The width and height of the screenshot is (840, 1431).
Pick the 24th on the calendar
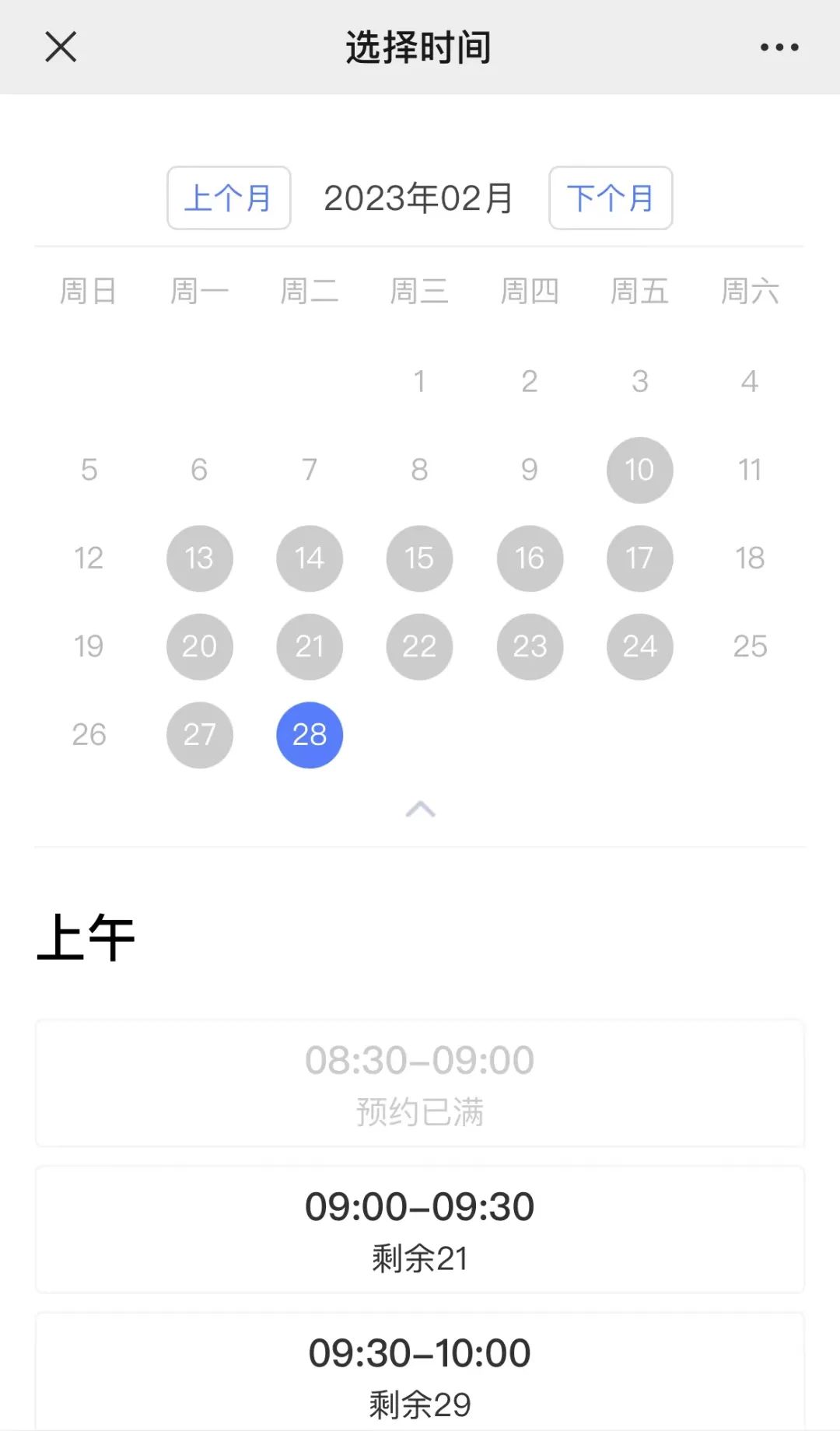[x=639, y=646]
